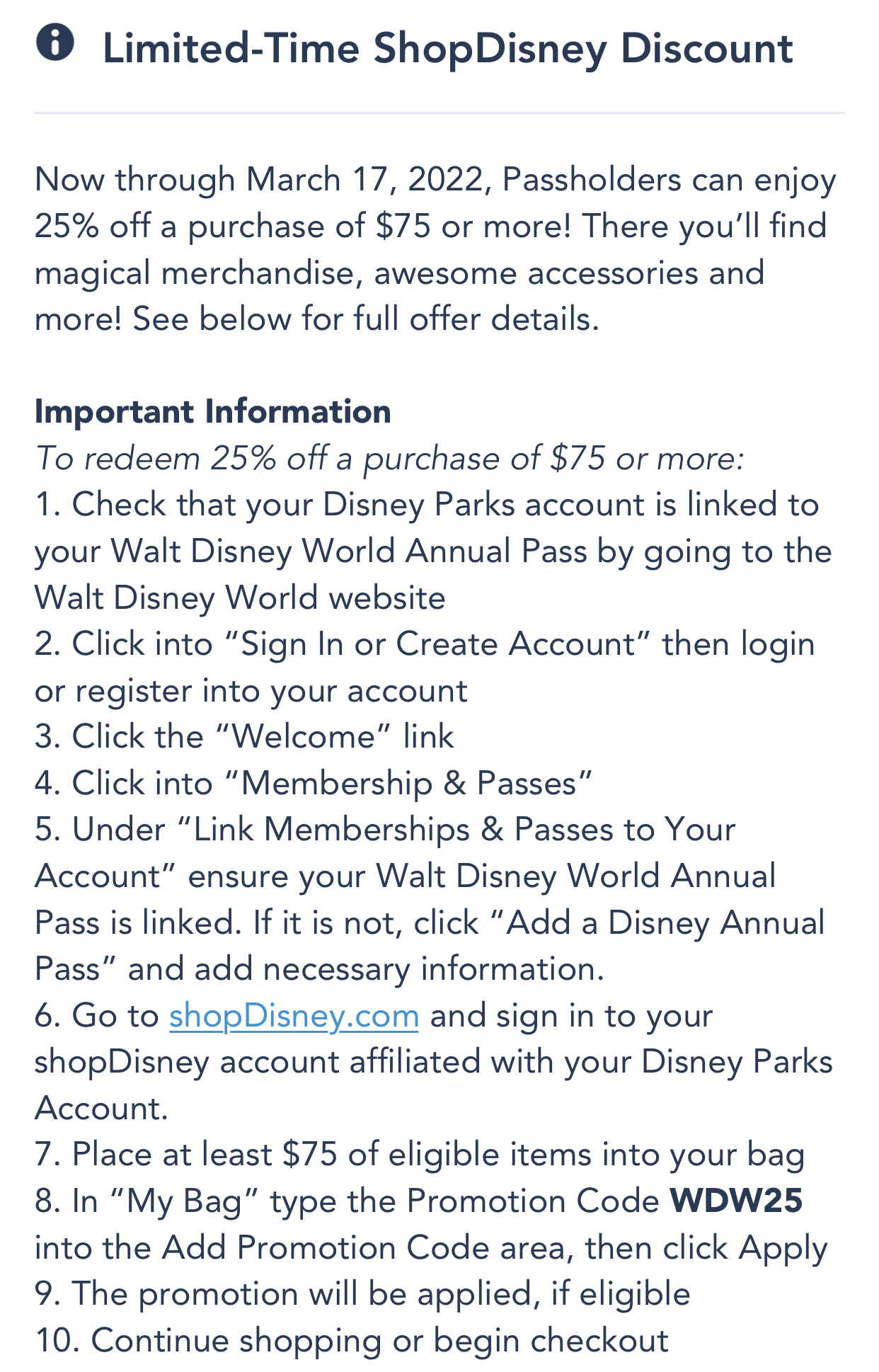
Task: Open the shopDisney.com link
Action: click(x=294, y=1016)
